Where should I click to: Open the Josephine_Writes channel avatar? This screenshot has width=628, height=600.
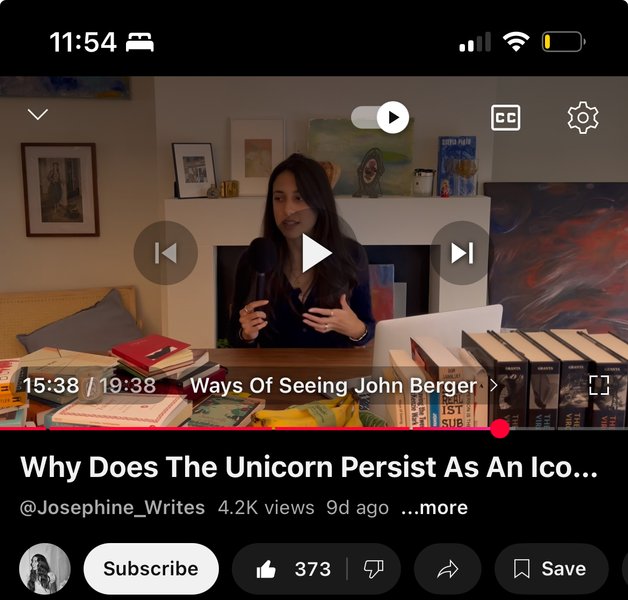tap(45, 569)
